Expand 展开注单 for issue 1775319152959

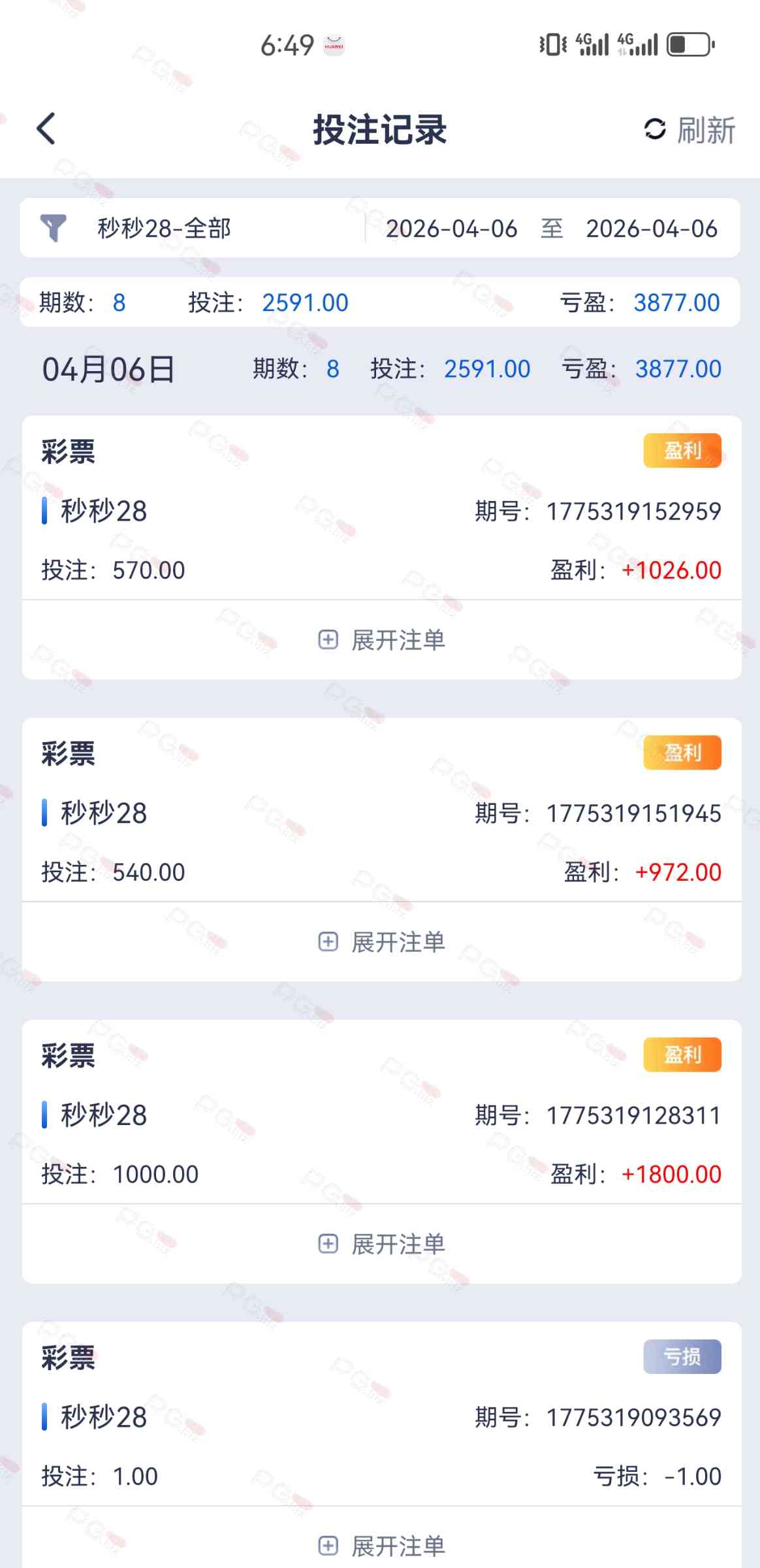click(381, 640)
